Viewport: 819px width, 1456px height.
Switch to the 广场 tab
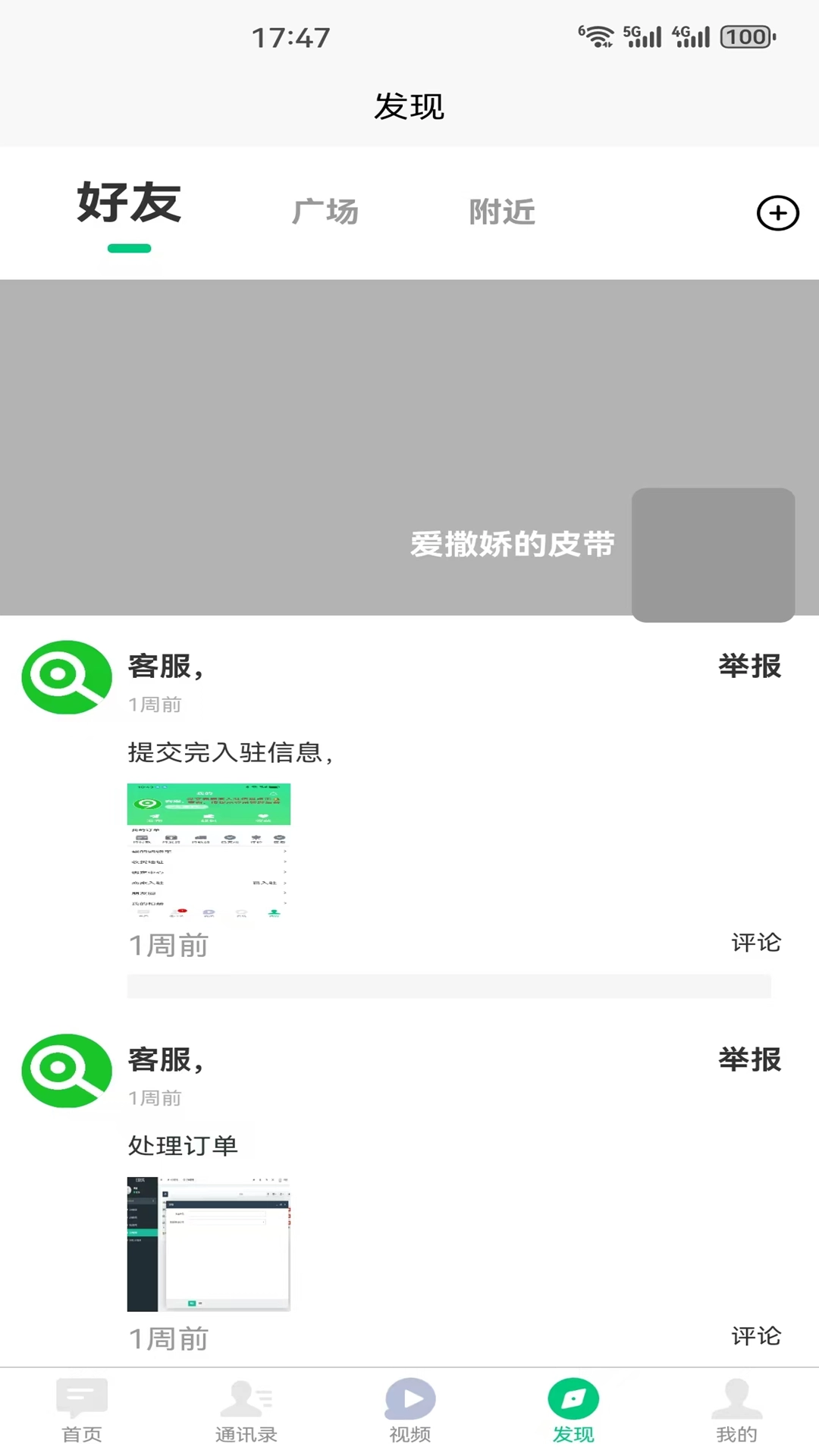tap(325, 212)
